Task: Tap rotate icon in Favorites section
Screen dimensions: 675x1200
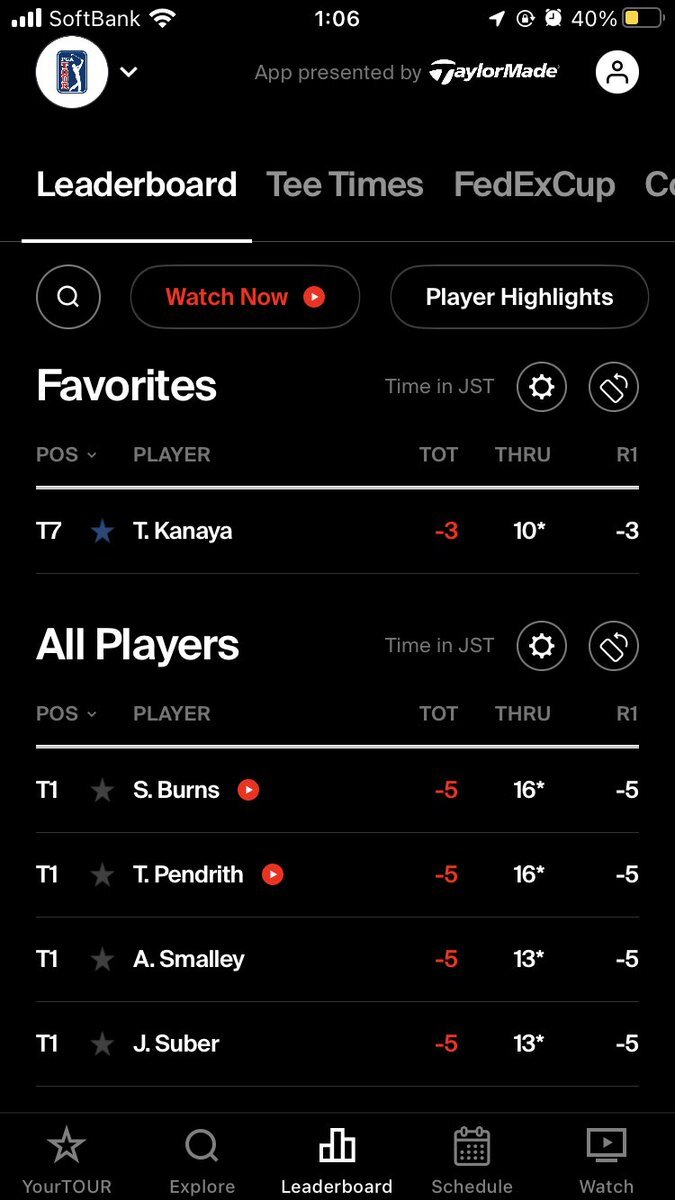Action: [x=613, y=387]
